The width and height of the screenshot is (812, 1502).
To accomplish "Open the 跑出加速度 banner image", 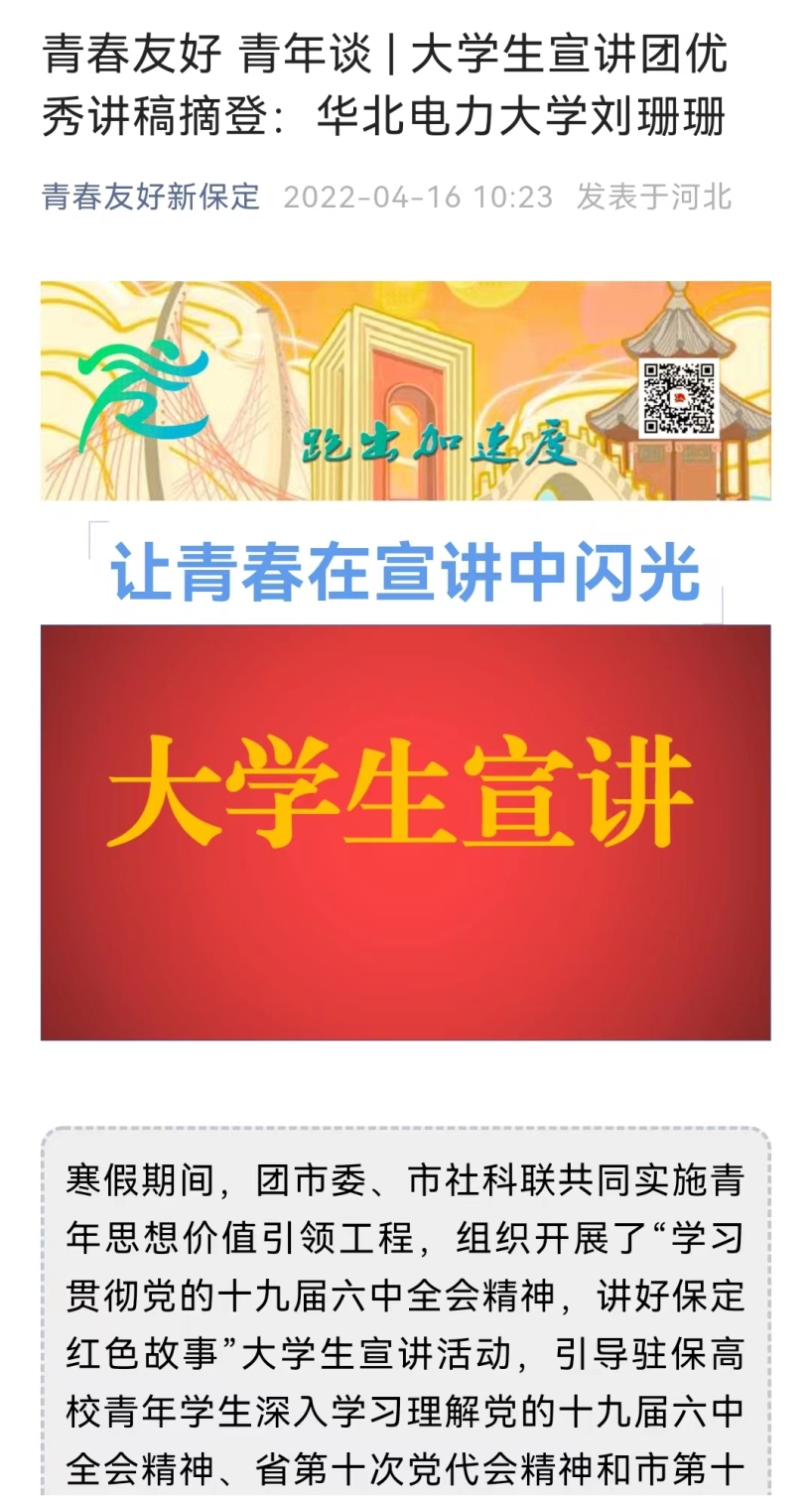I will 405,390.
